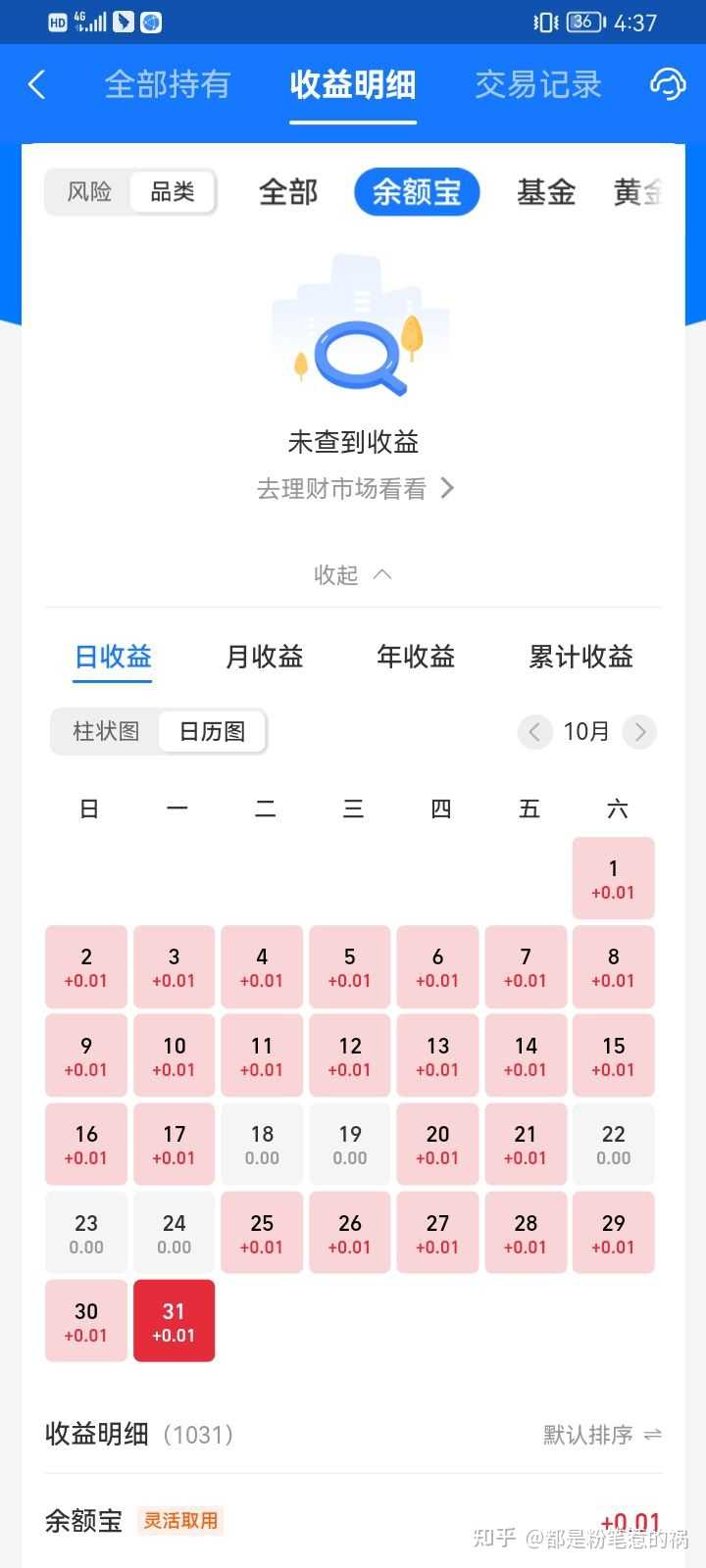Change sorting via 默认排序
Screen dimensions: 706x1568
602,1435
